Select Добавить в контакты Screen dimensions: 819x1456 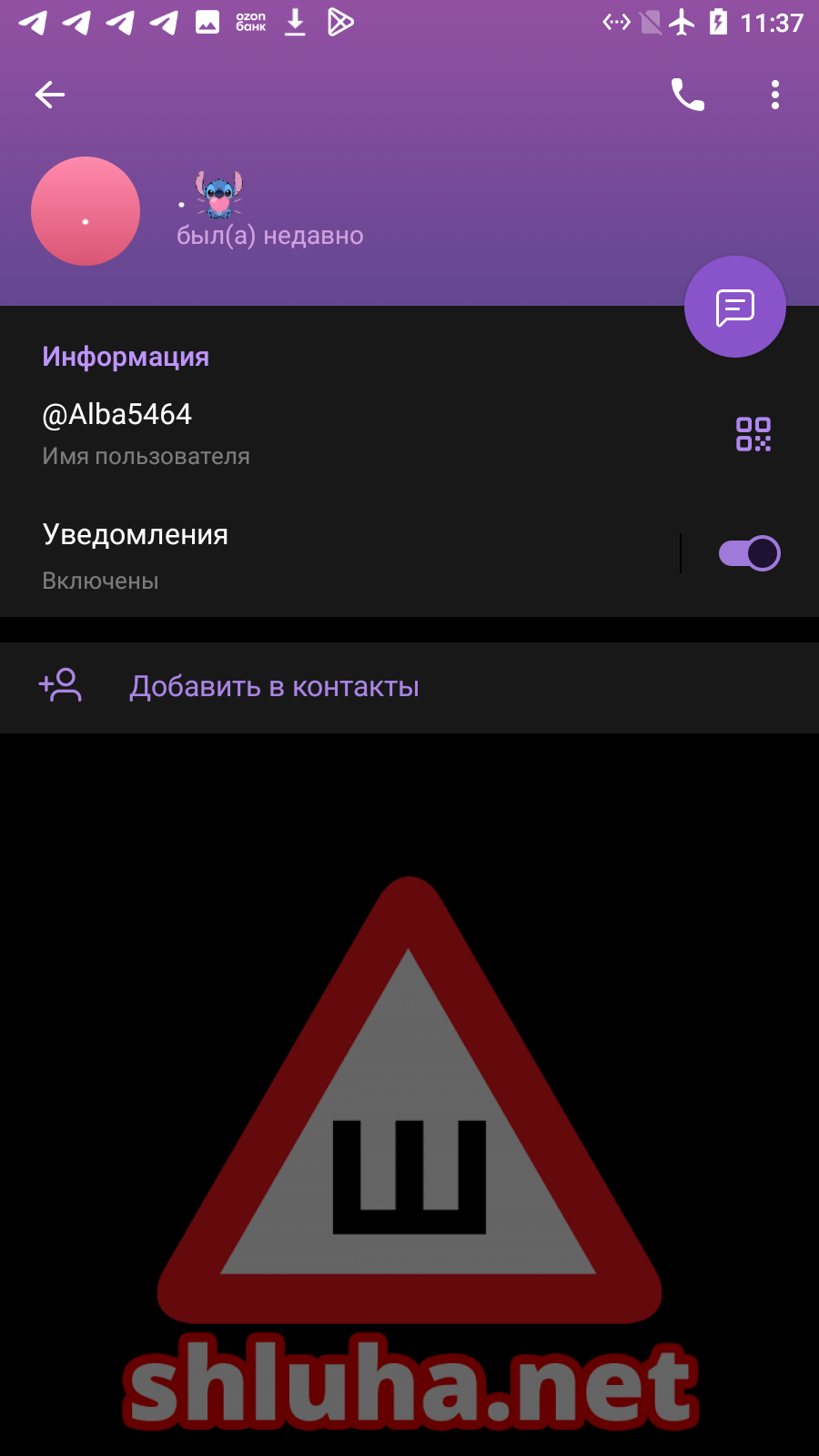[x=273, y=687]
